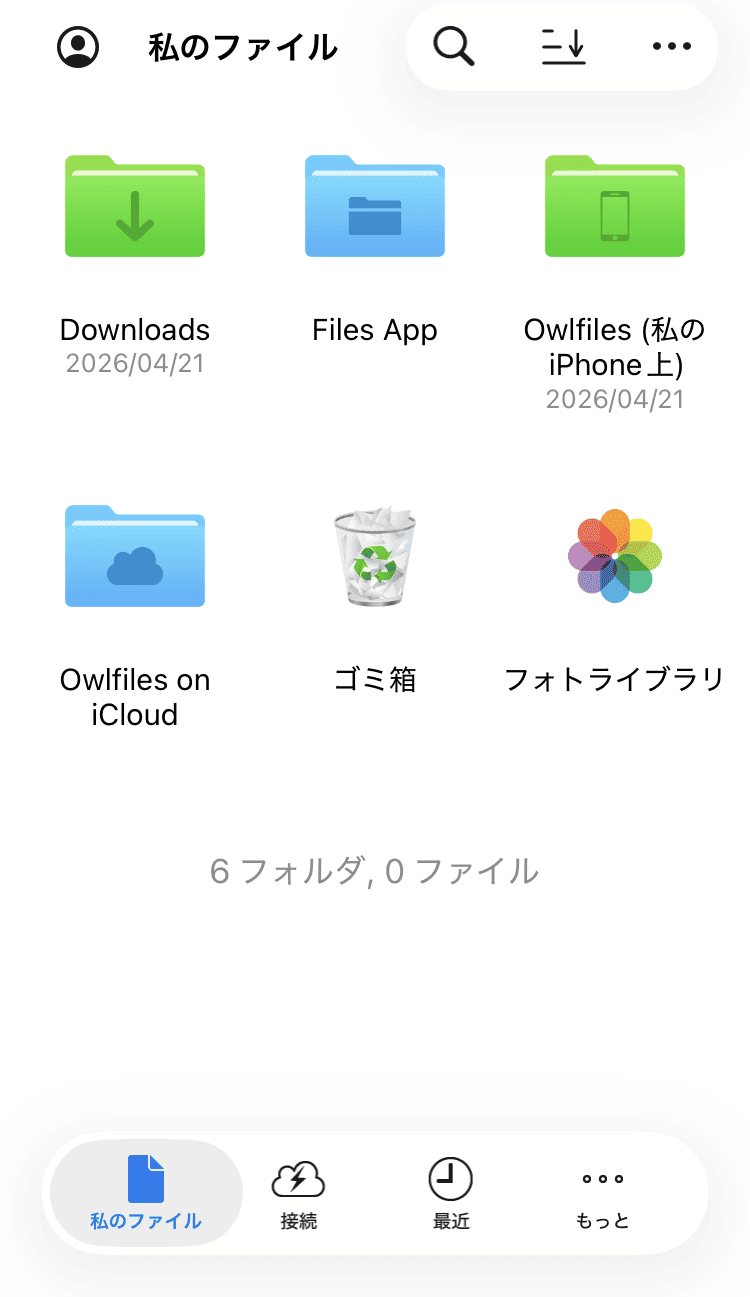Open the sort options icon
750x1297 pixels.
tap(564, 47)
